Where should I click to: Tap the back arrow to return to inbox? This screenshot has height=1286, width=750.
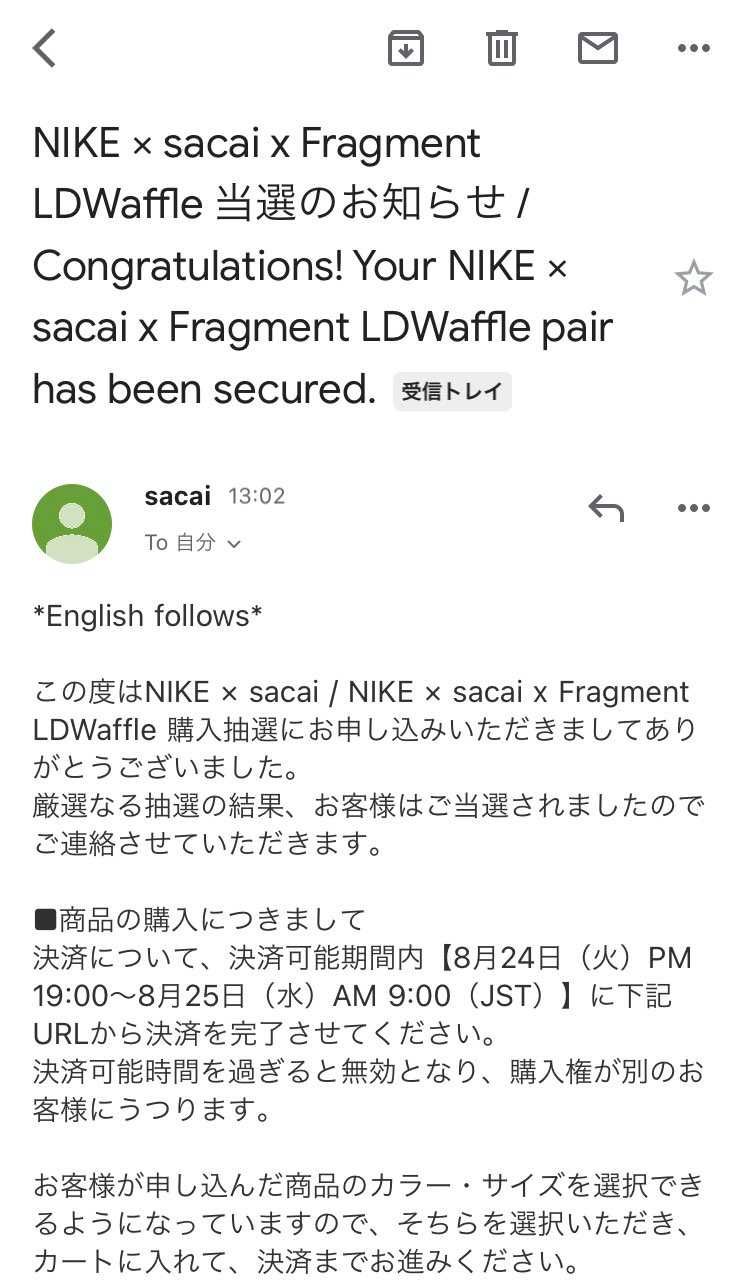(43, 45)
